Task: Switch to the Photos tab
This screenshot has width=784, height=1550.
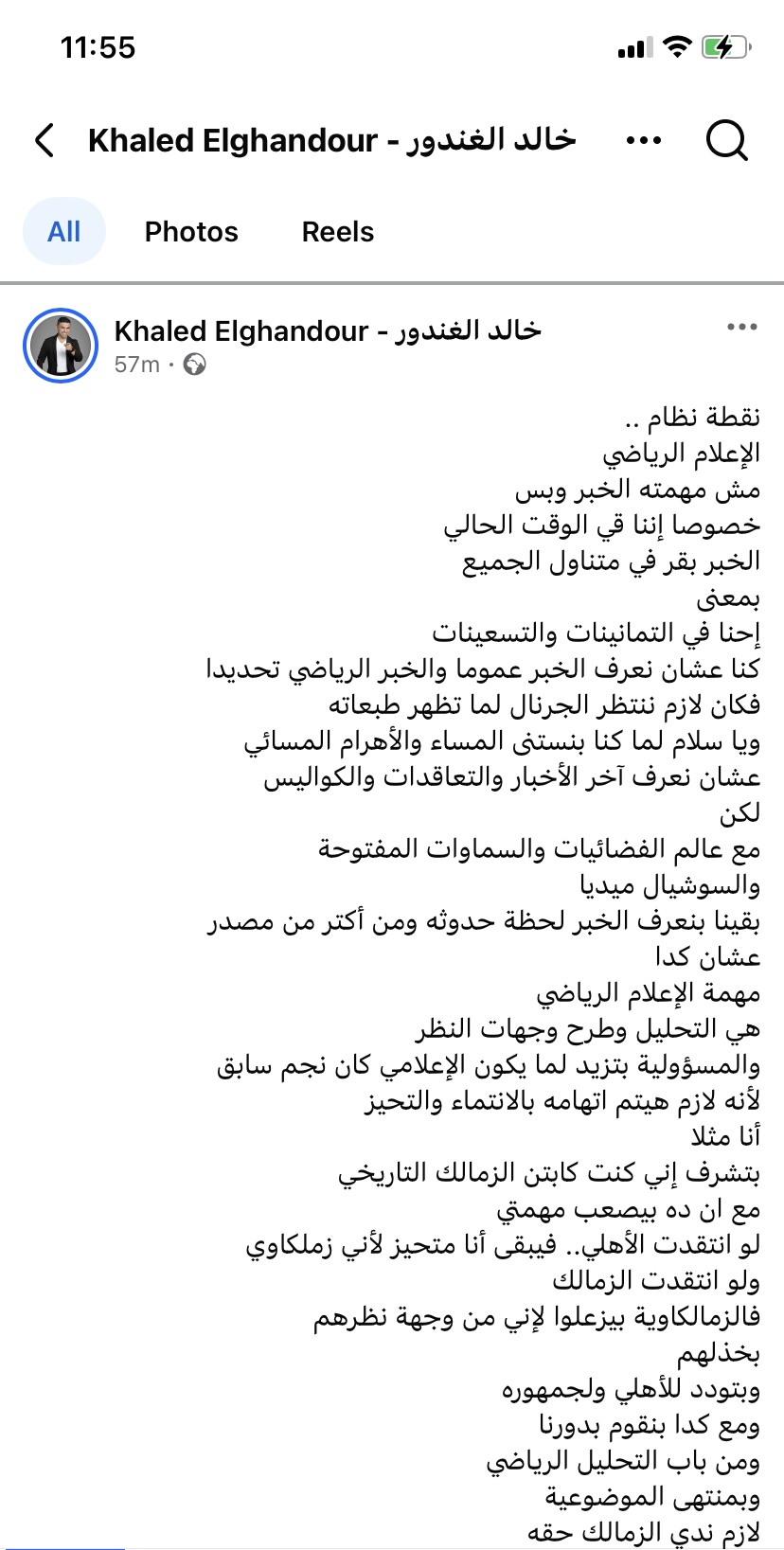Action: click(191, 232)
